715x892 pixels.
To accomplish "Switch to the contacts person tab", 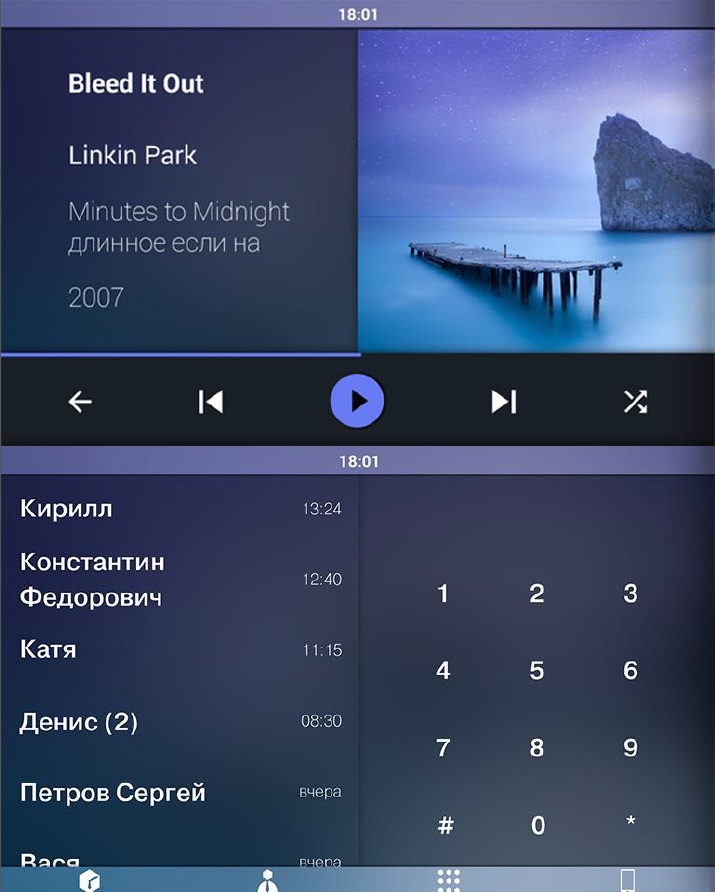I will point(268,881).
